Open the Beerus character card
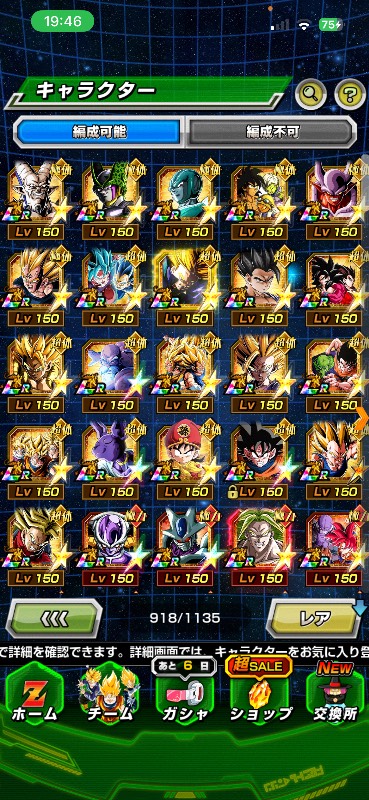Image resolution: width=369 pixels, height=800 pixels. [x=110, y=460]
